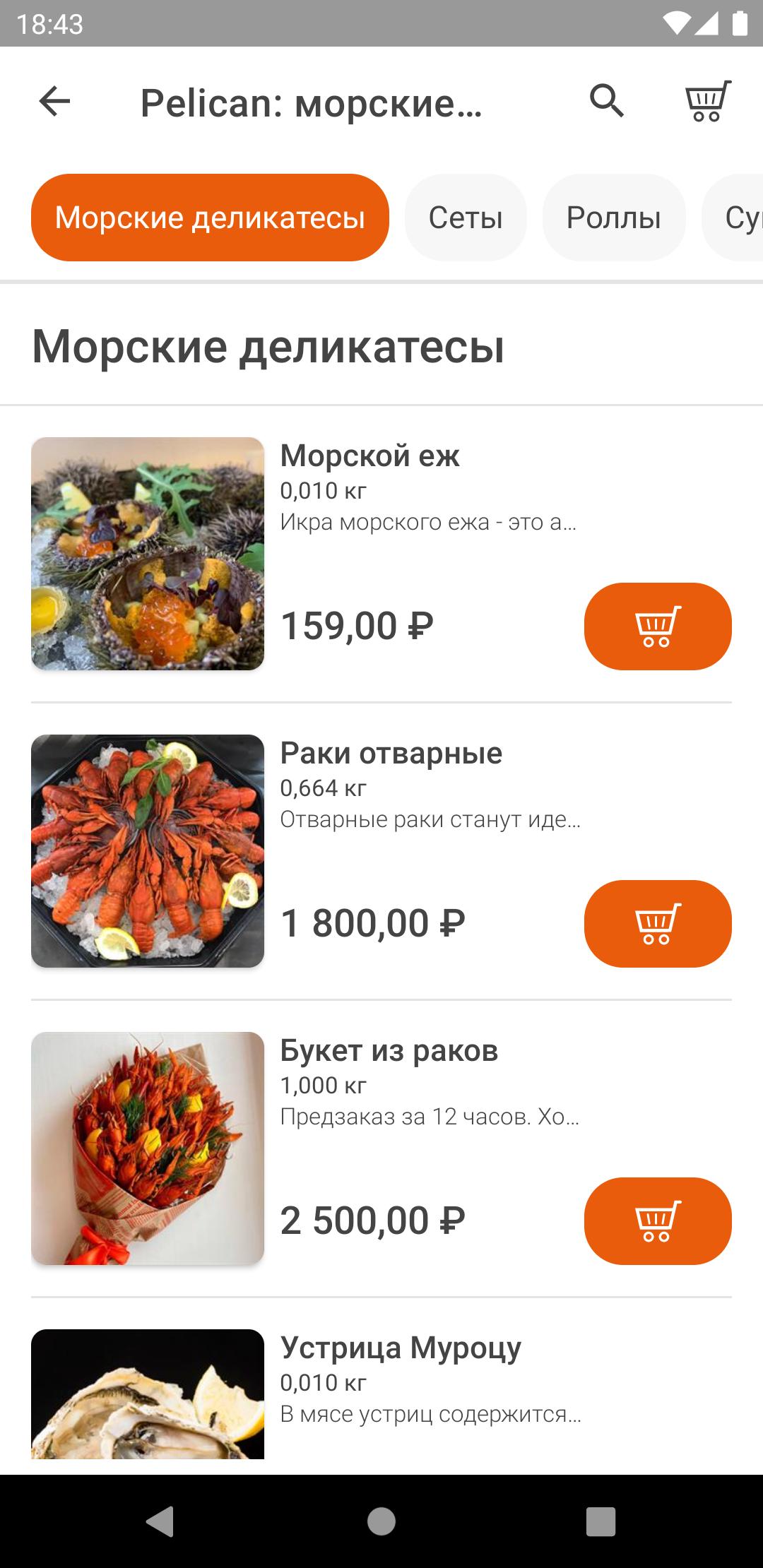Open the shopping cart in the header

click(x=707, y=102)
